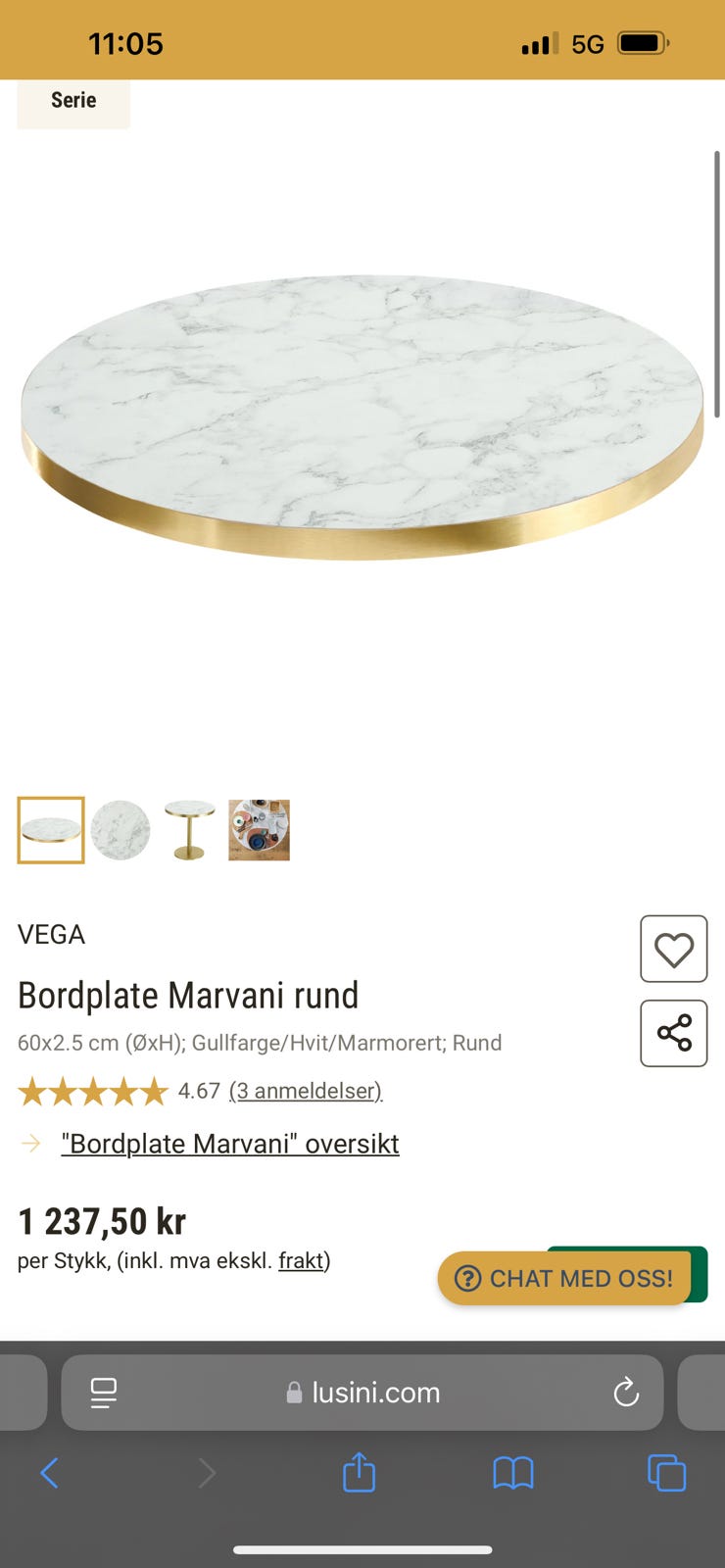
Task: Tap the question mark in the chat bubble
Action: (468, 1278)
